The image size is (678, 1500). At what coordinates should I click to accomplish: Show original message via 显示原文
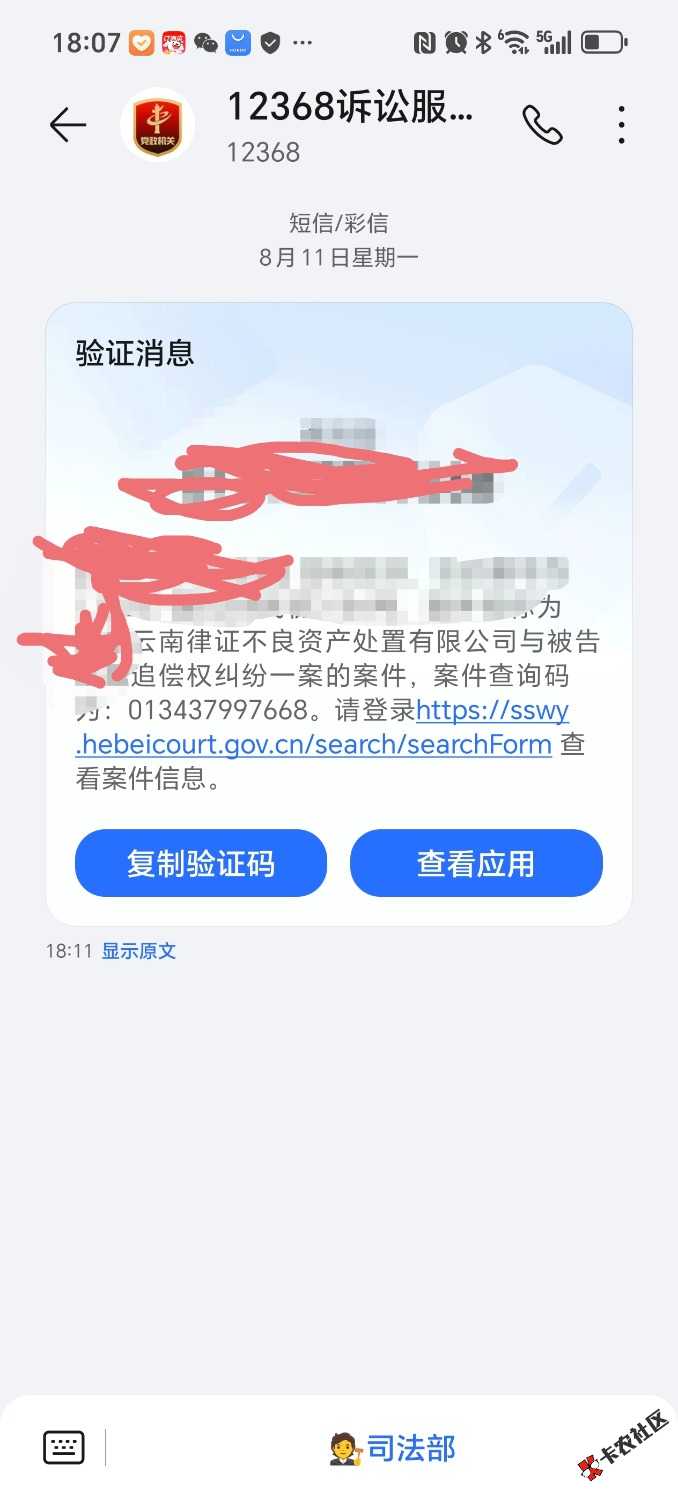(139, 951)
